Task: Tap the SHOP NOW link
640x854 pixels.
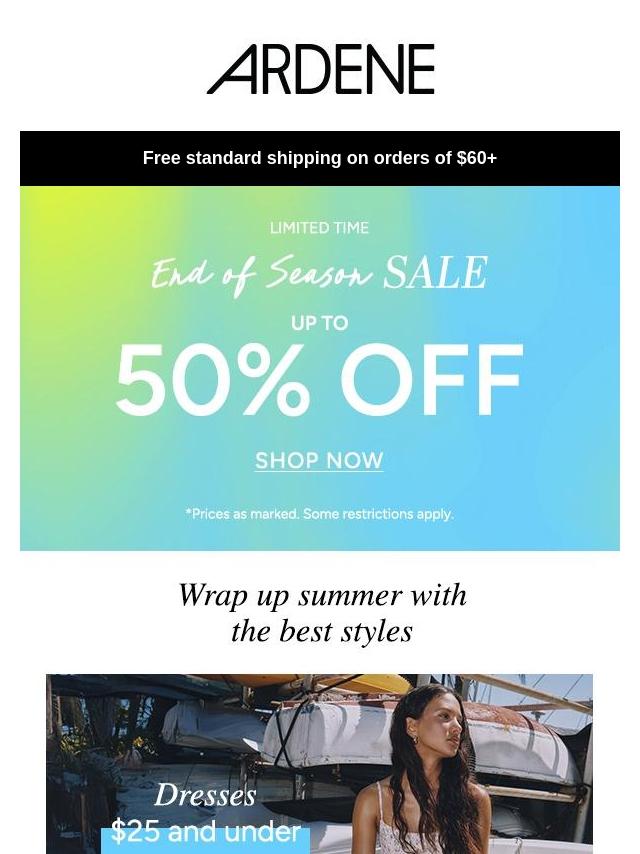Action: point(319,461)
